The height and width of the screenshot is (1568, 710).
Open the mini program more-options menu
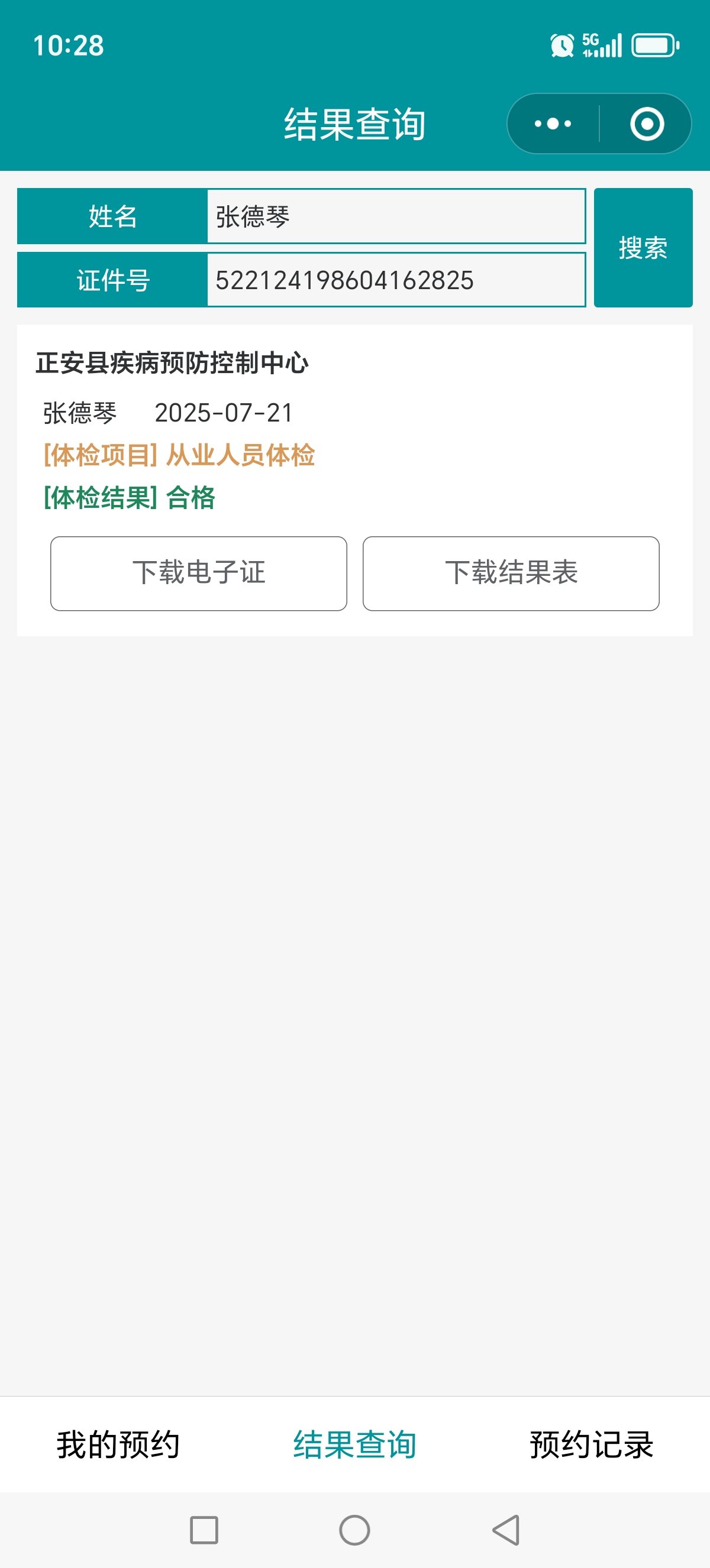pos(552,124)
